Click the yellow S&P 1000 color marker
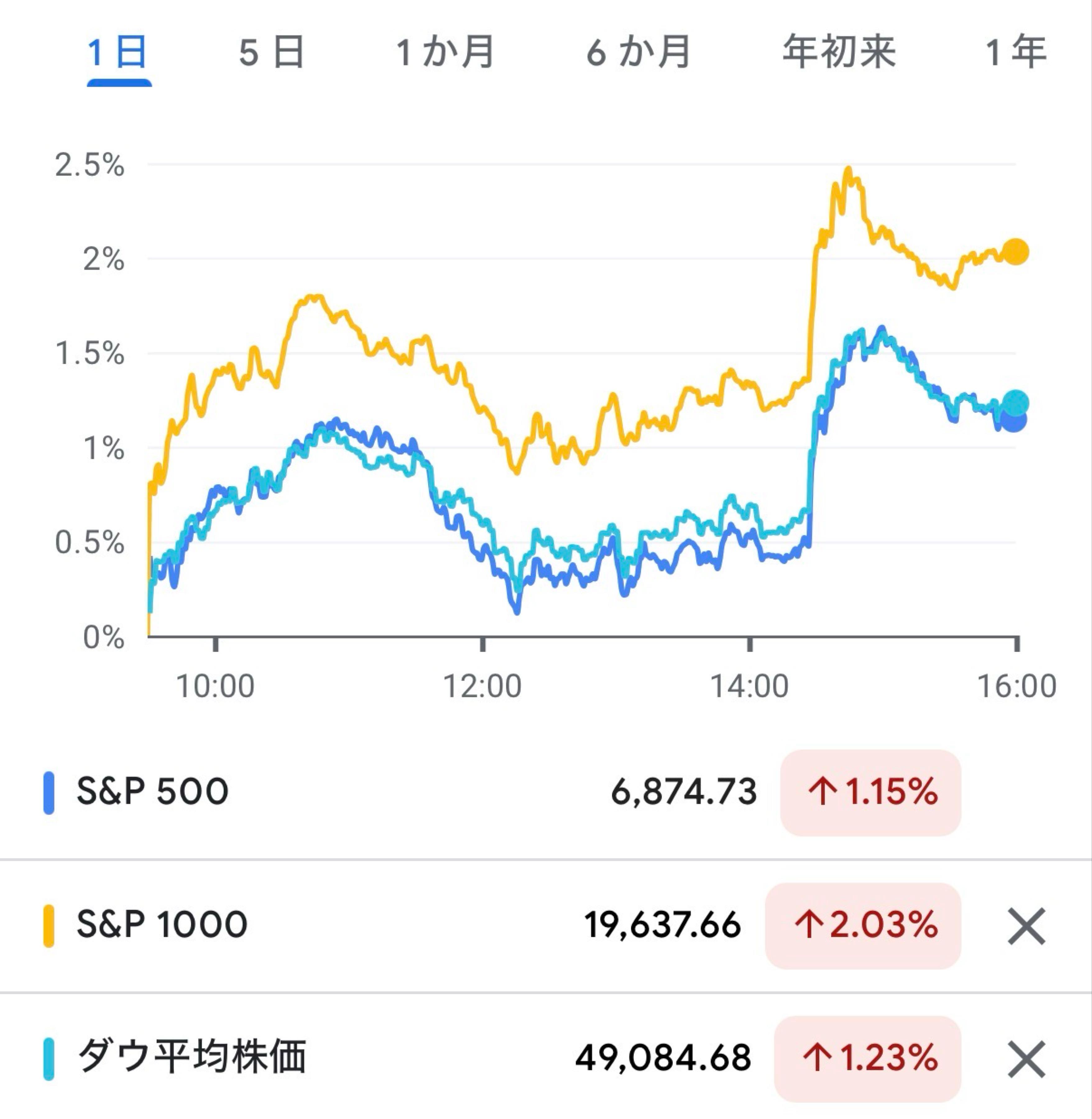1092x1119 pixels. [x=49, y=926]
